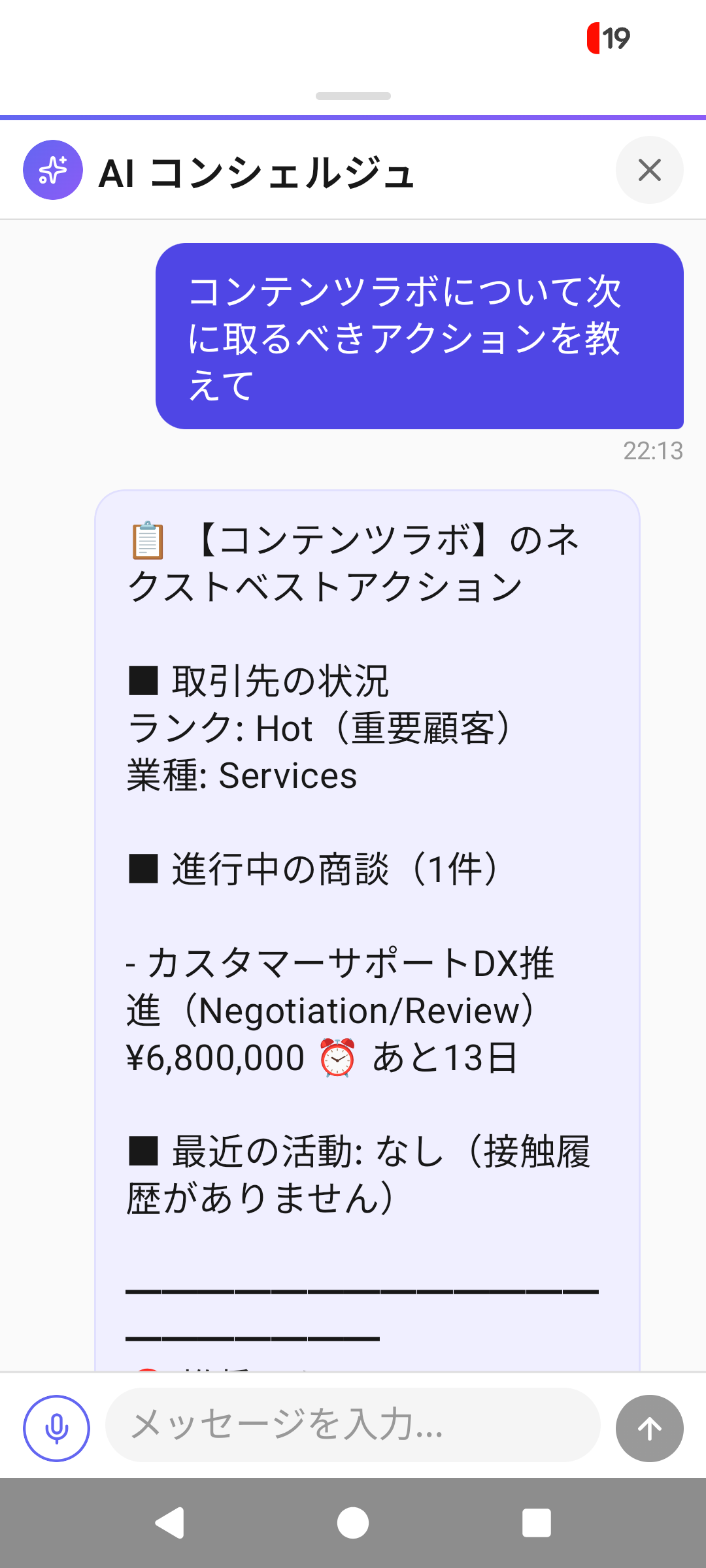Send the message with the arrow button
The width and height of the screenshot is (706, 1568).
tap(649, 1428)
